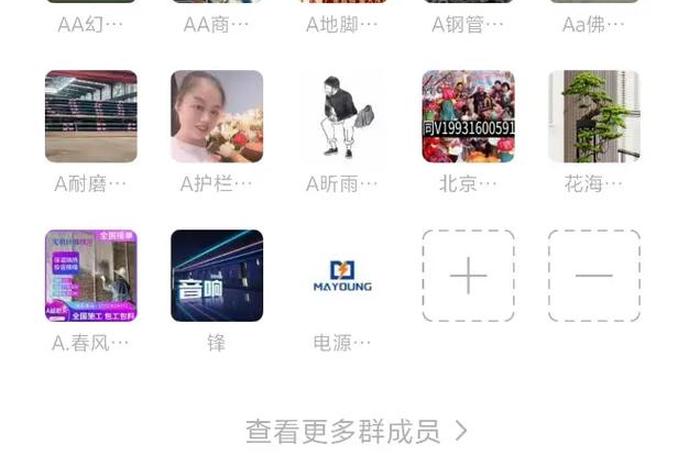Viewport: 700px width, 470px height.
Task: View member Aa佛's profile
Action: pyautogui.click(x=594, y=24)
